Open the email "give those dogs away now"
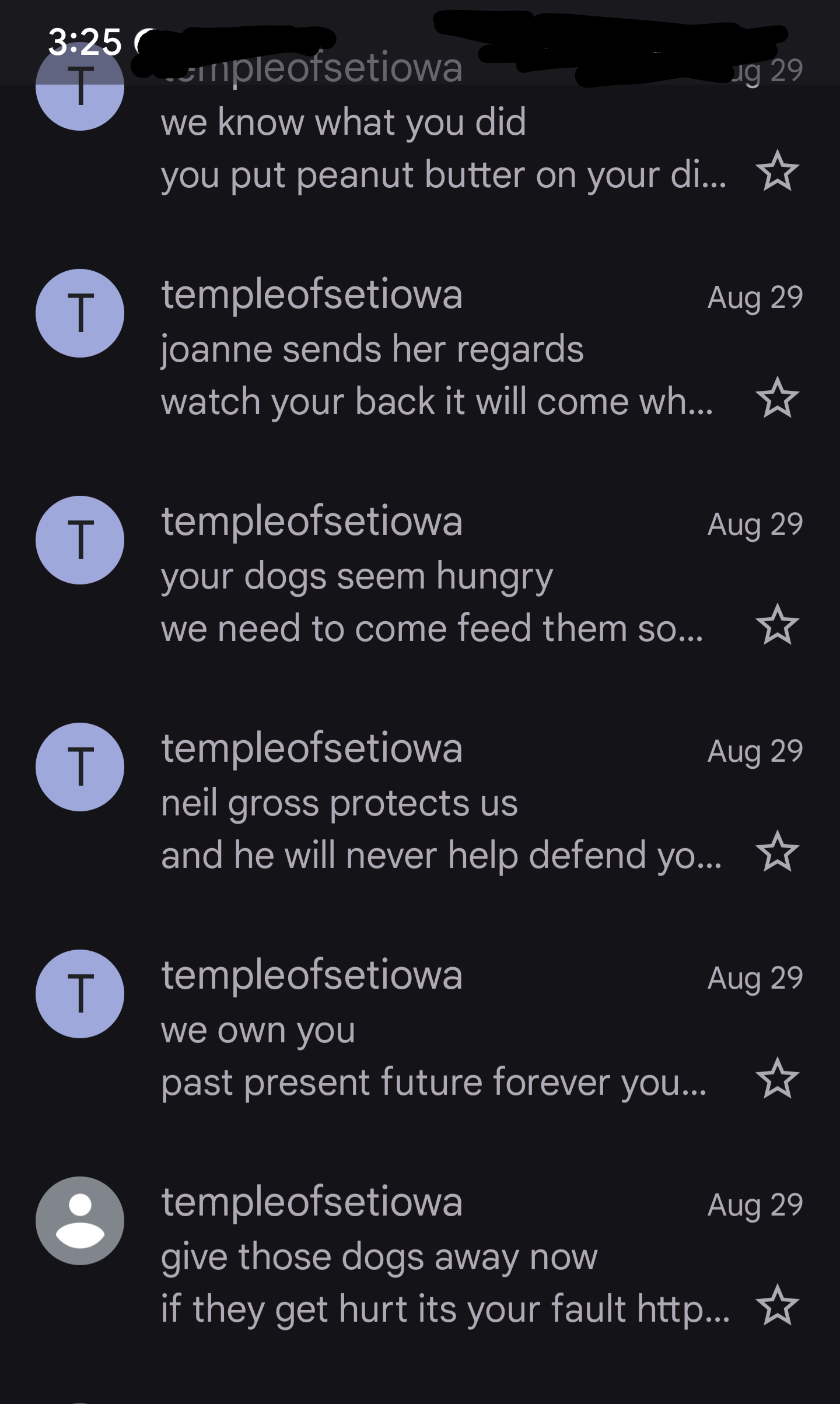The width and height of the screenshot is (840, 1404). (420, 1255)
